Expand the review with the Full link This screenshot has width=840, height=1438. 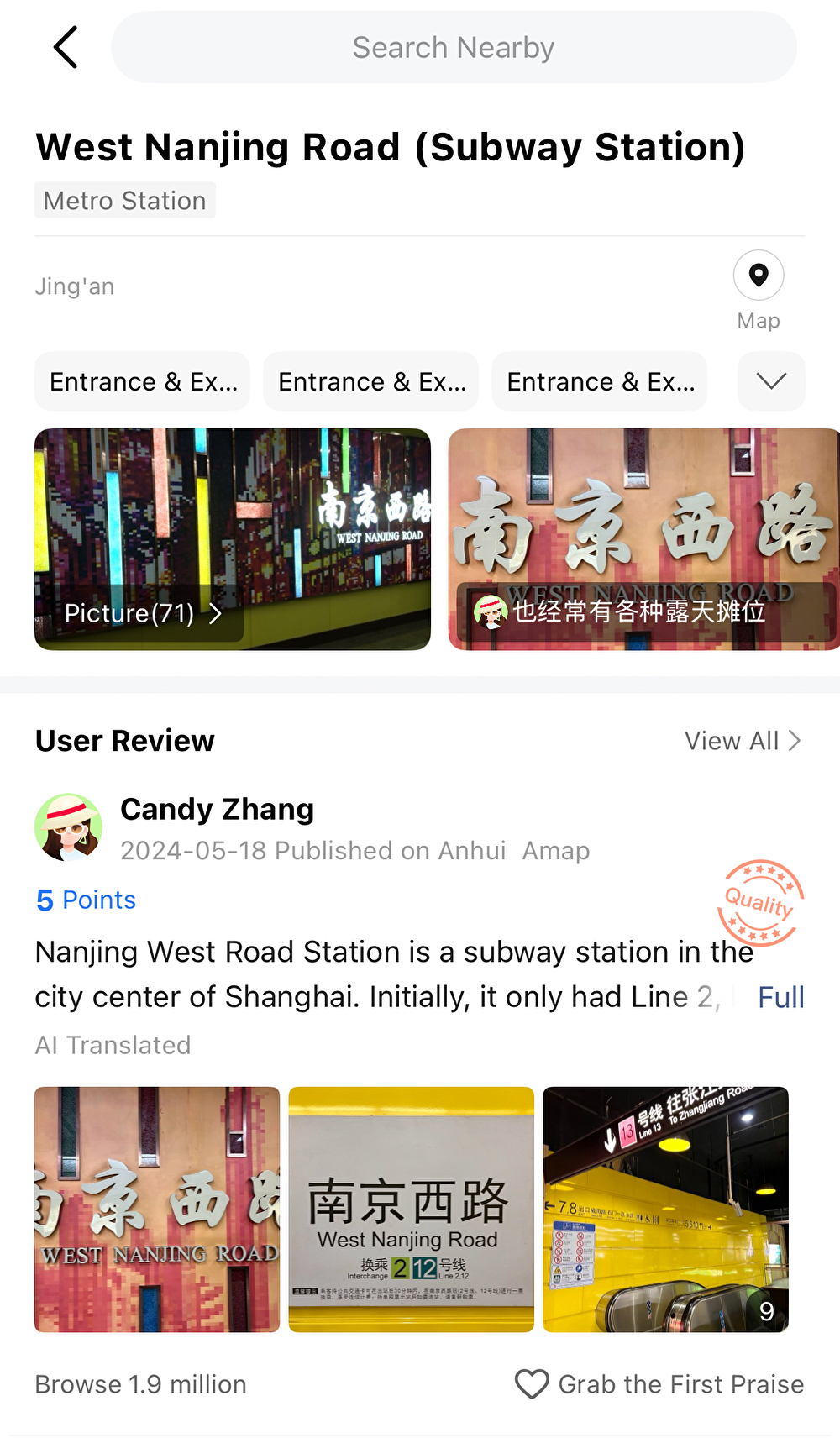780,997
